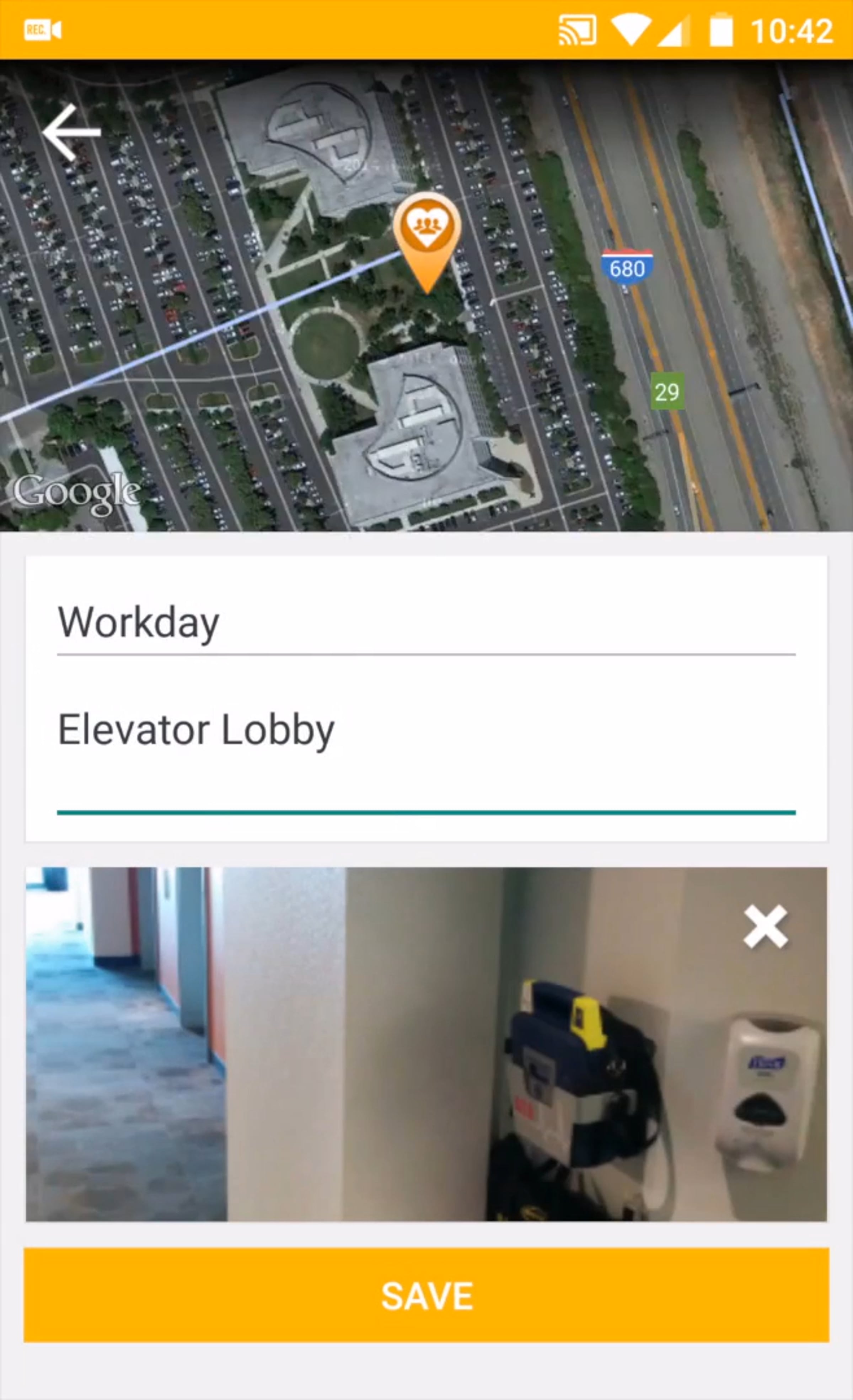
Task: Edit the Workday name field
Action: [426, 623]
